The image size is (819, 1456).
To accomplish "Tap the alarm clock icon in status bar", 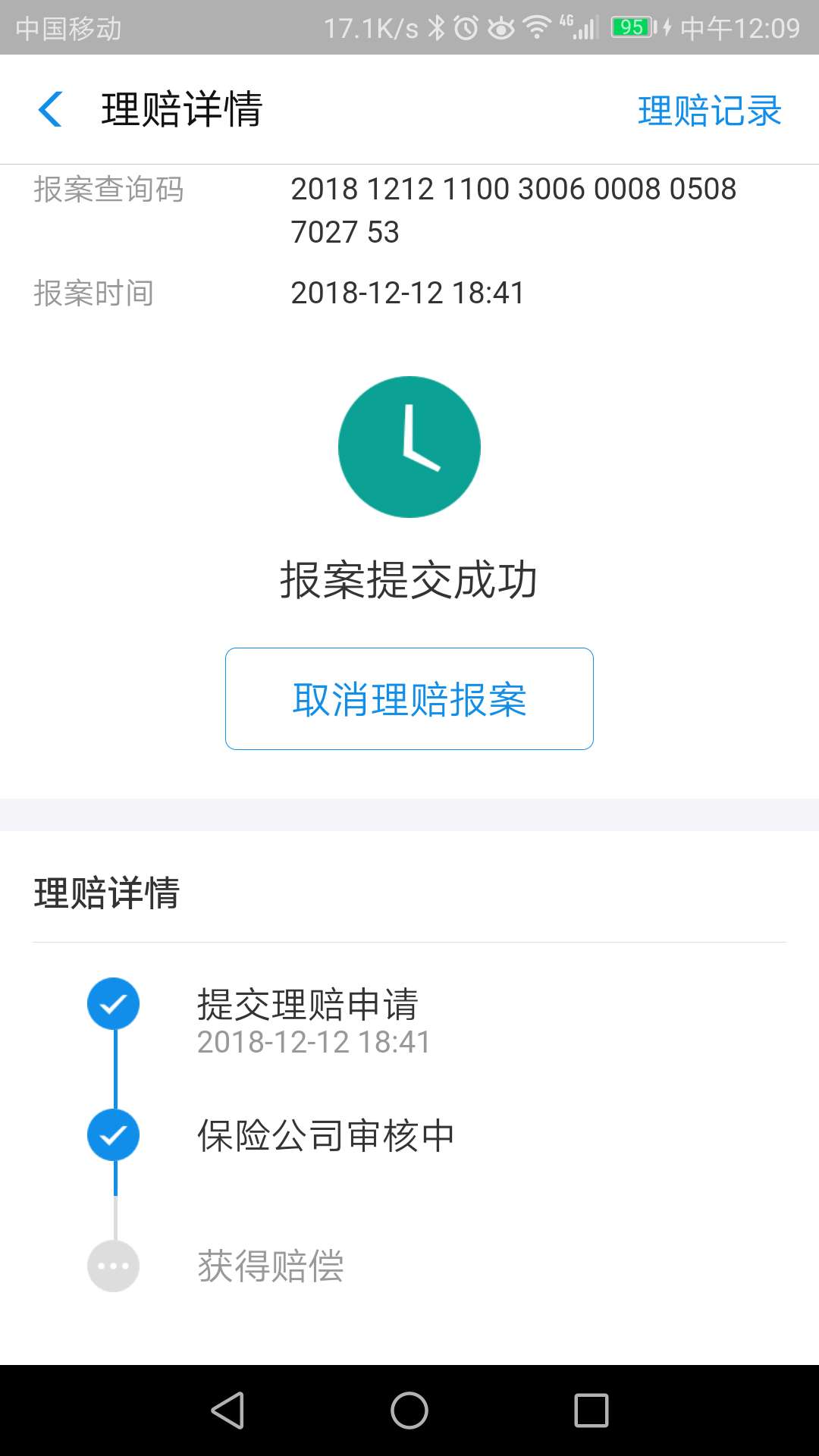I will (466, 24).
